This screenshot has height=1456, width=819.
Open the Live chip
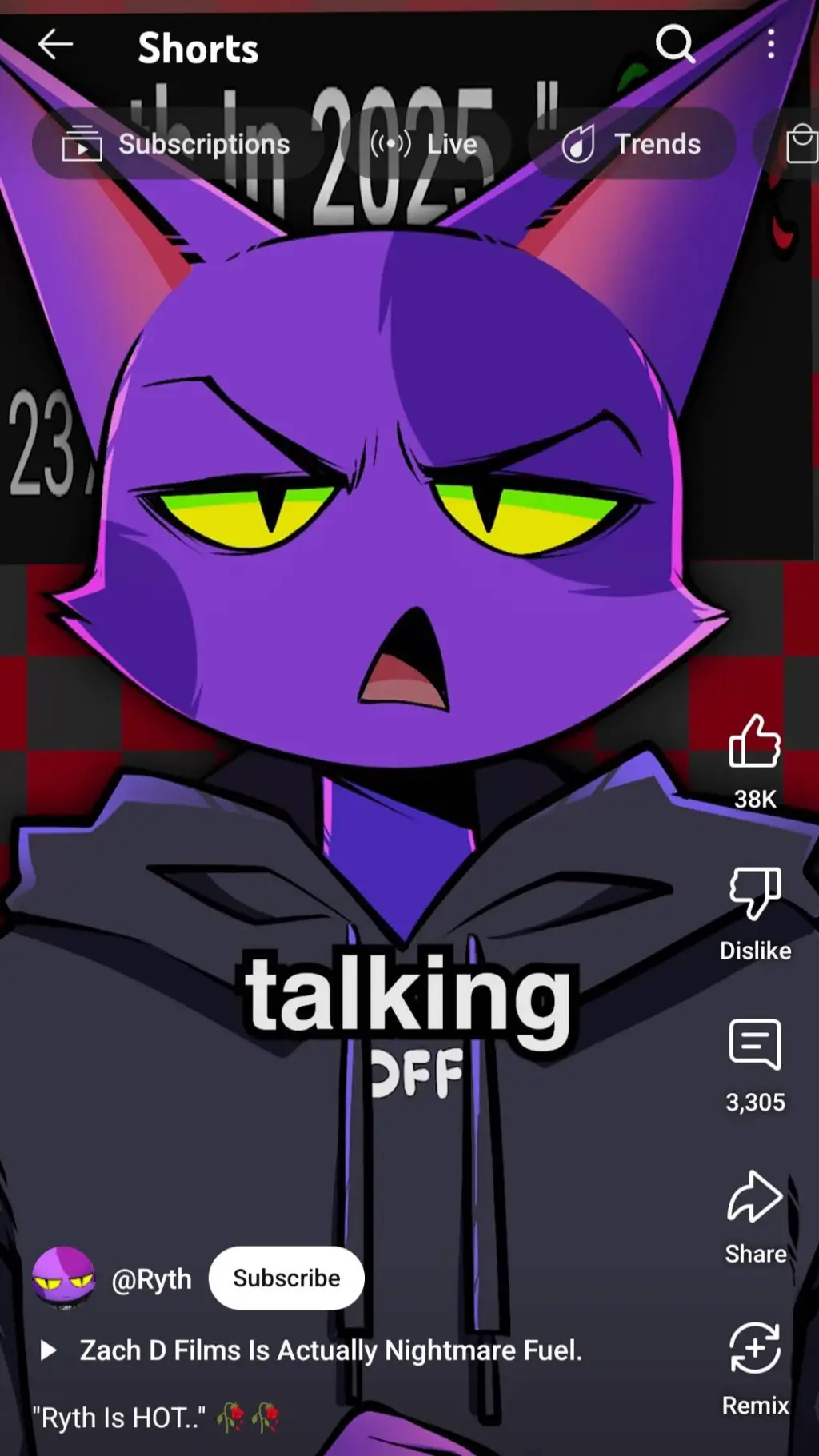[x=425, y=144]
